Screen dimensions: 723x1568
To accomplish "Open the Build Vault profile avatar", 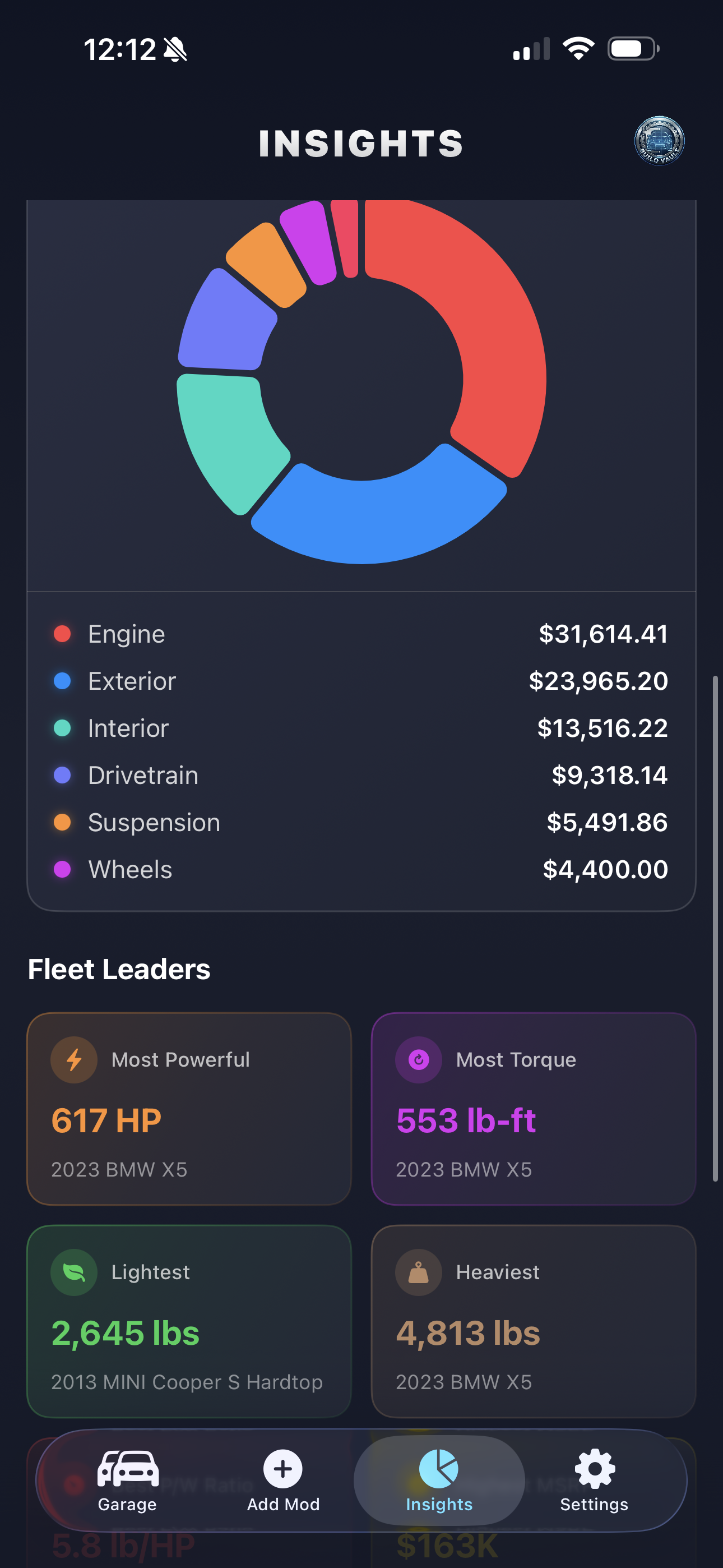I will point(659,141).
